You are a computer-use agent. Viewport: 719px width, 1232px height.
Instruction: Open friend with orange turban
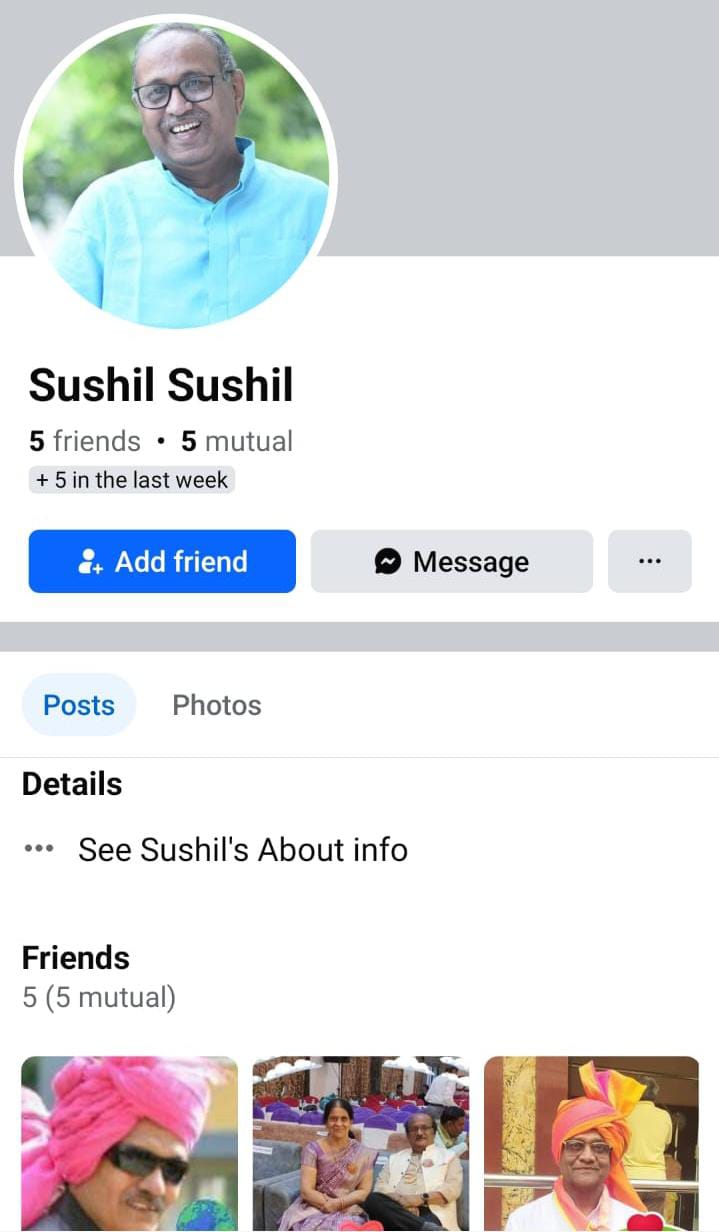591,1143
